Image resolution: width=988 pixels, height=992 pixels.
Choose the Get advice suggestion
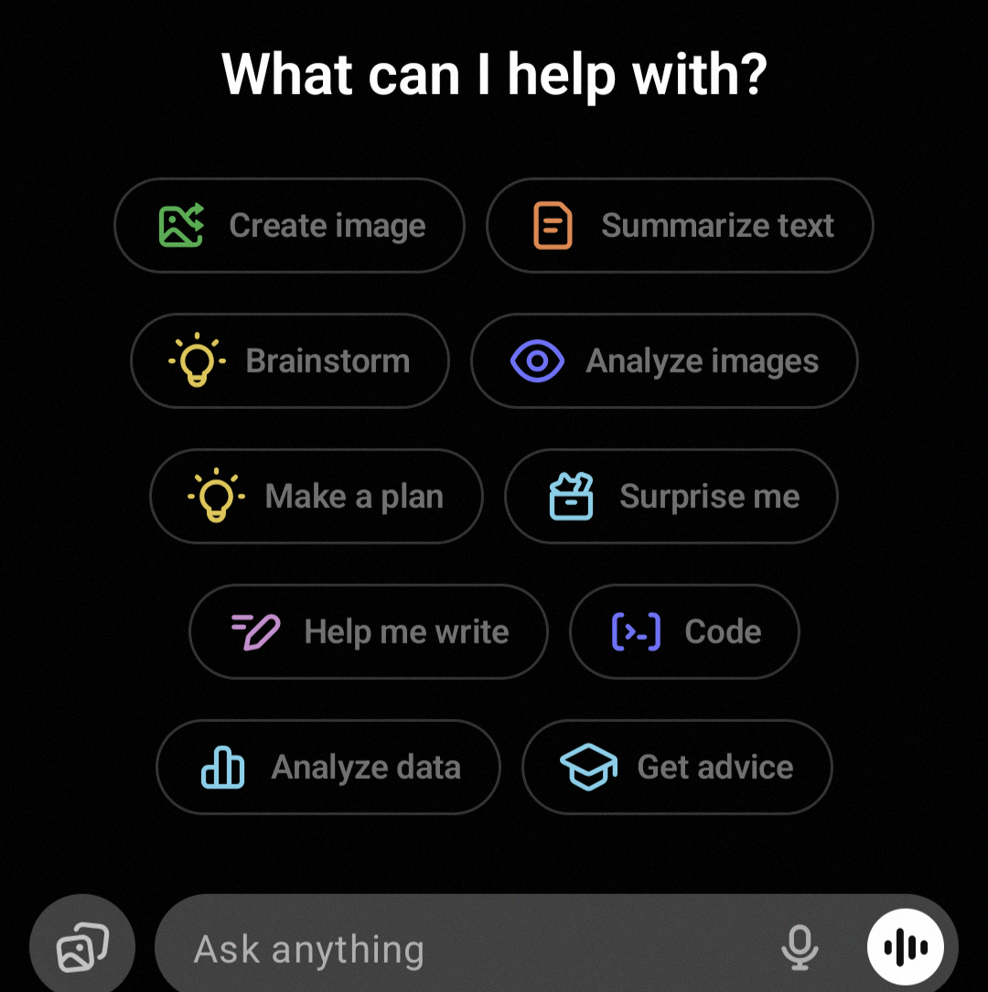tap(677, 767)
